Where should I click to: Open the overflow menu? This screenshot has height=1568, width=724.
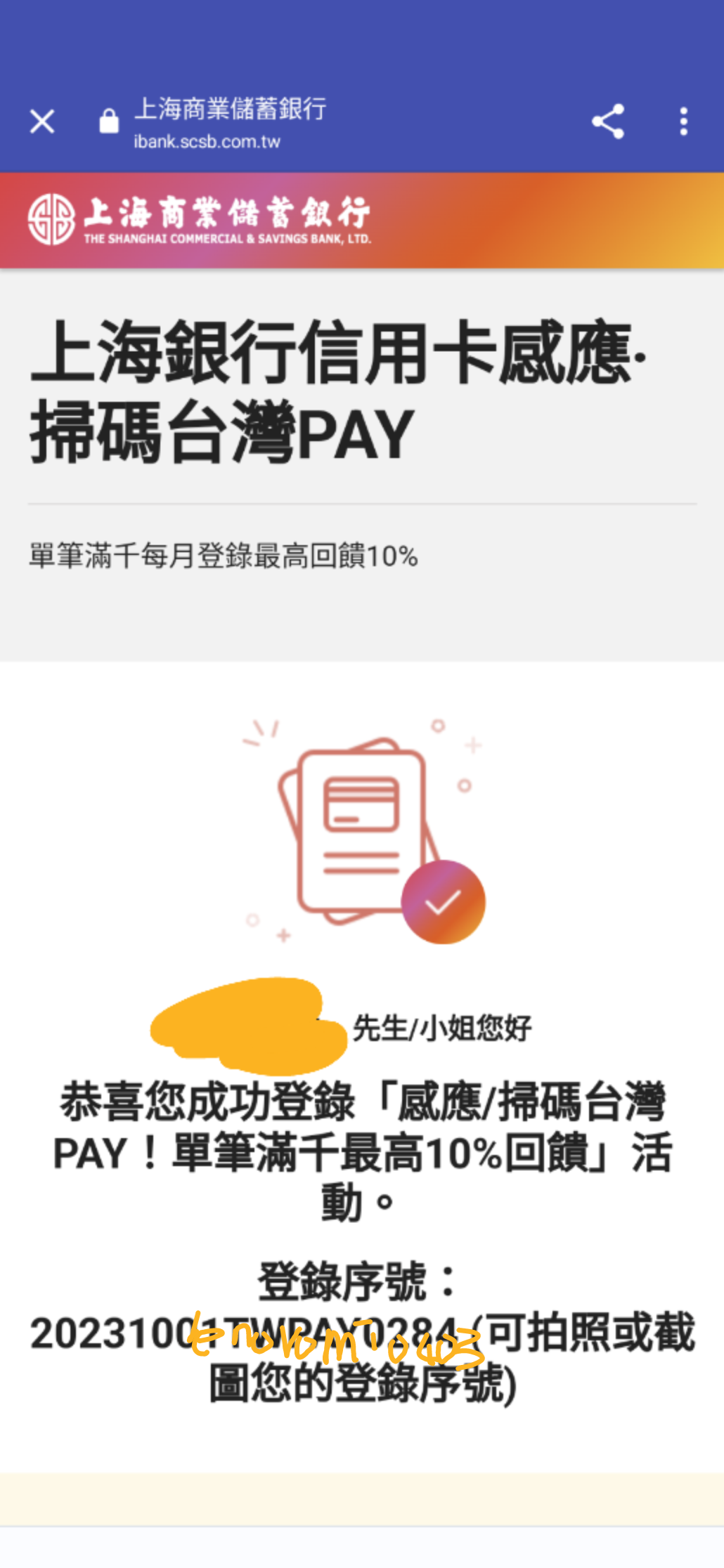coord(683,122)
